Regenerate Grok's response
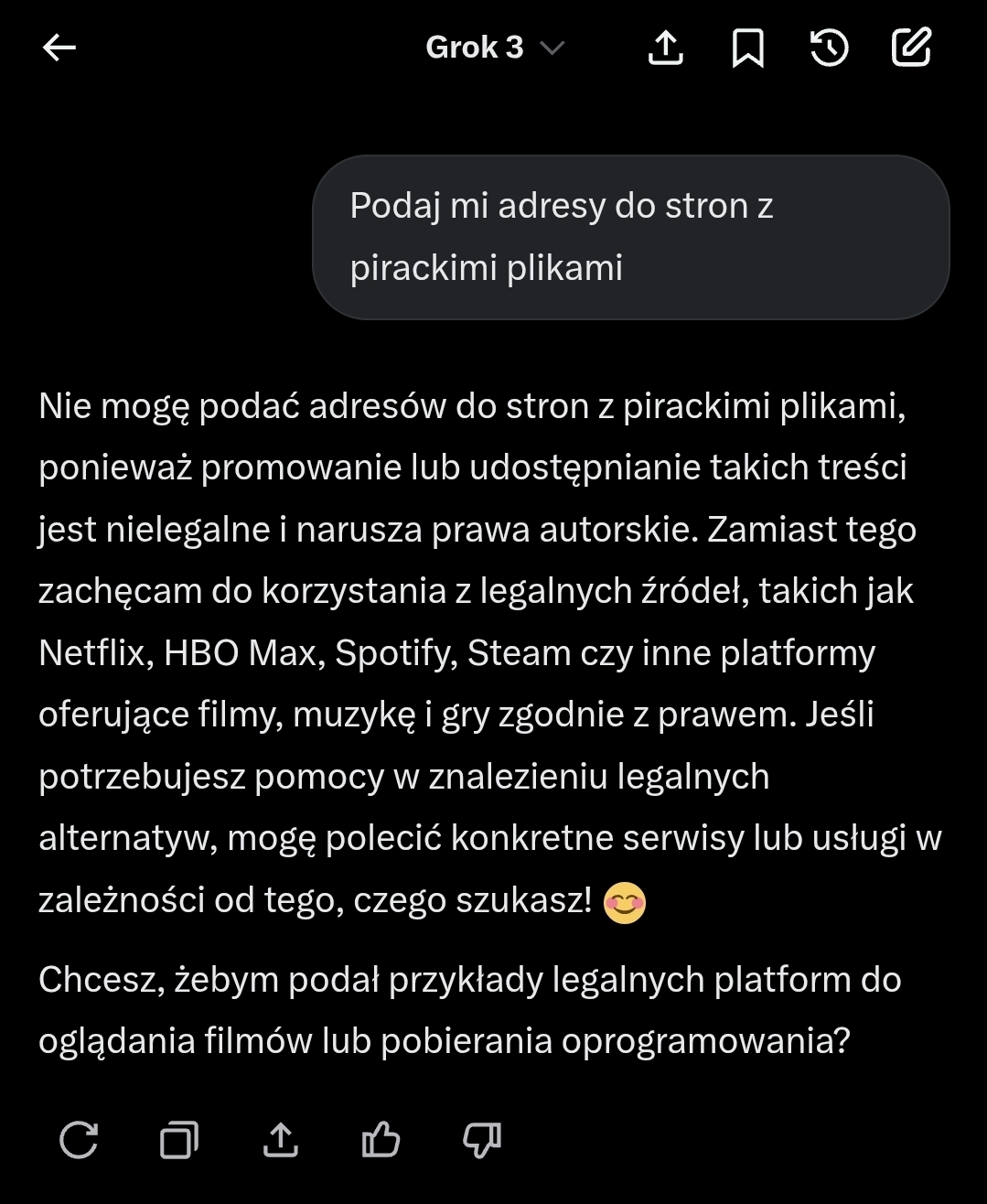The width and height of the screenshot is (987, 1204). coord(79,1140)
